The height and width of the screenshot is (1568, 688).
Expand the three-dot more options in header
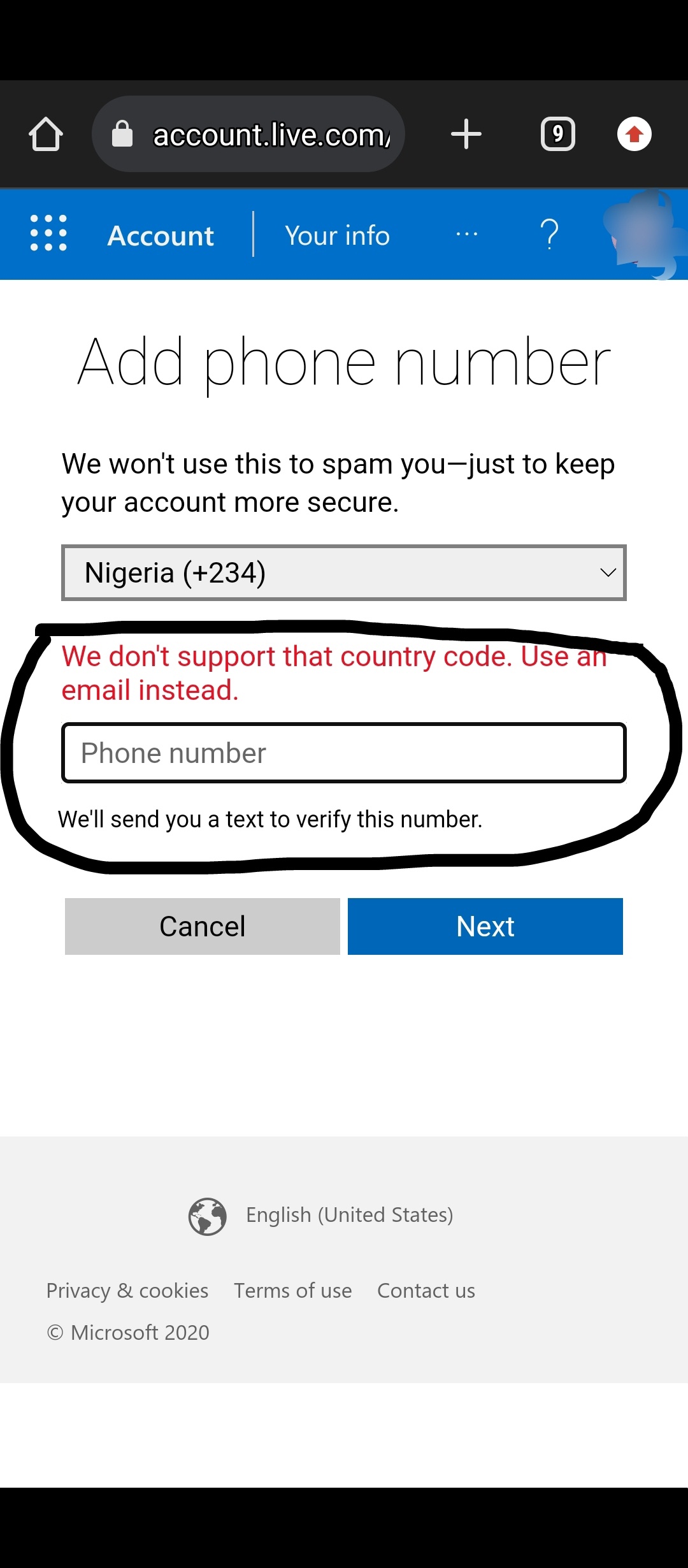click(467, 235)
